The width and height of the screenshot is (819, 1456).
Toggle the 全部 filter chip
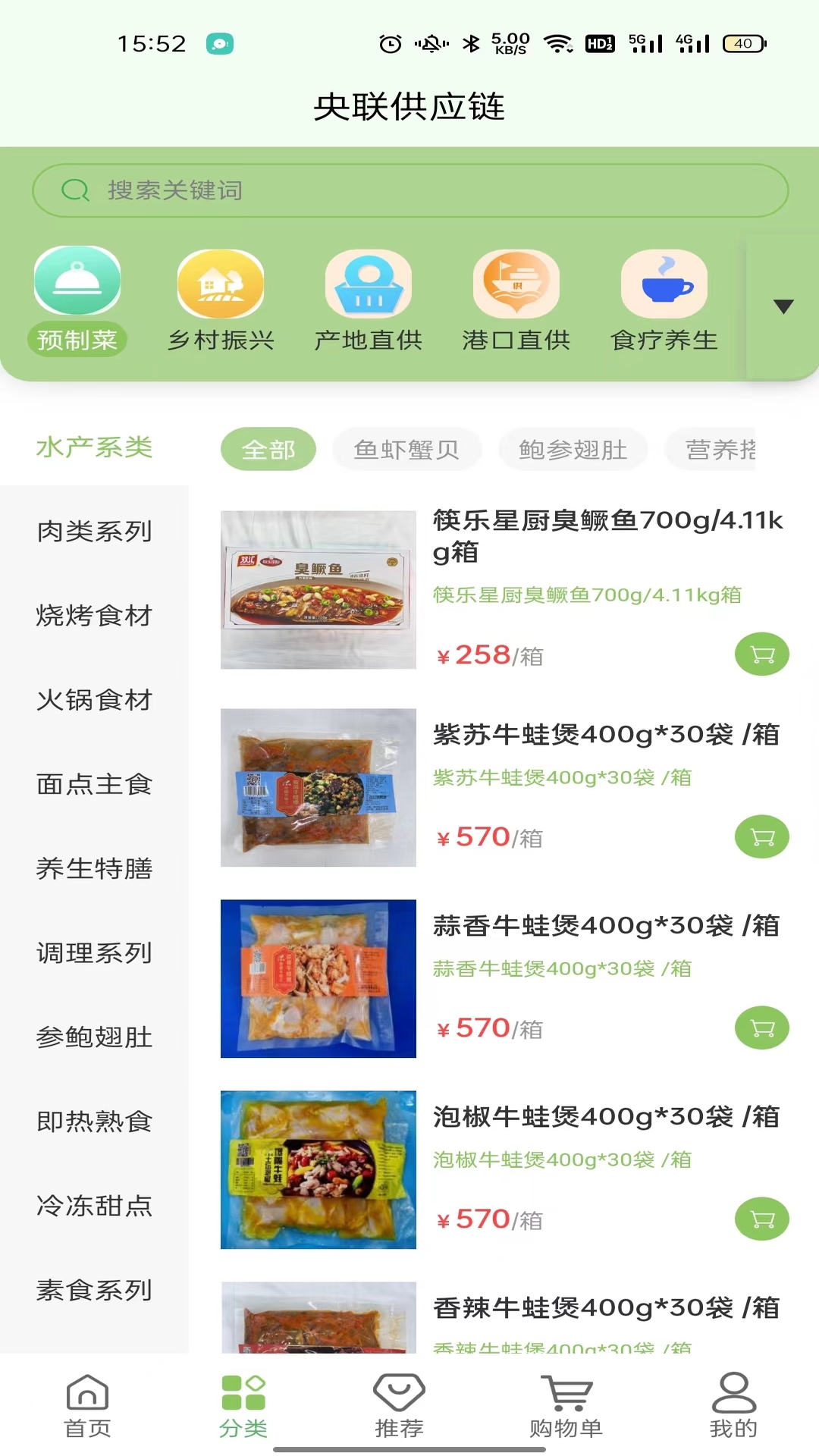point(268,449)
